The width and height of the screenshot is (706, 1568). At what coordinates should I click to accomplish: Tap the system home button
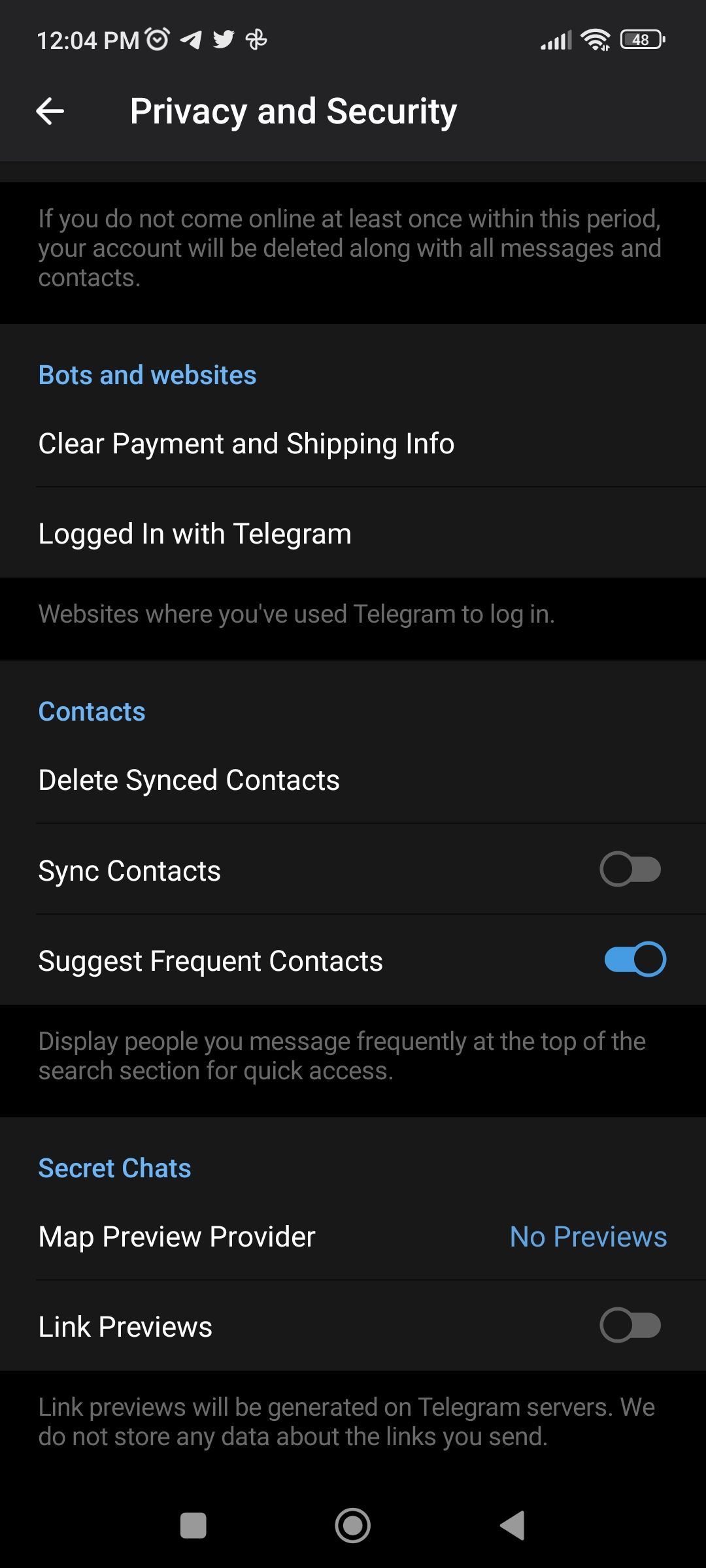click(x=353, y=1526)
